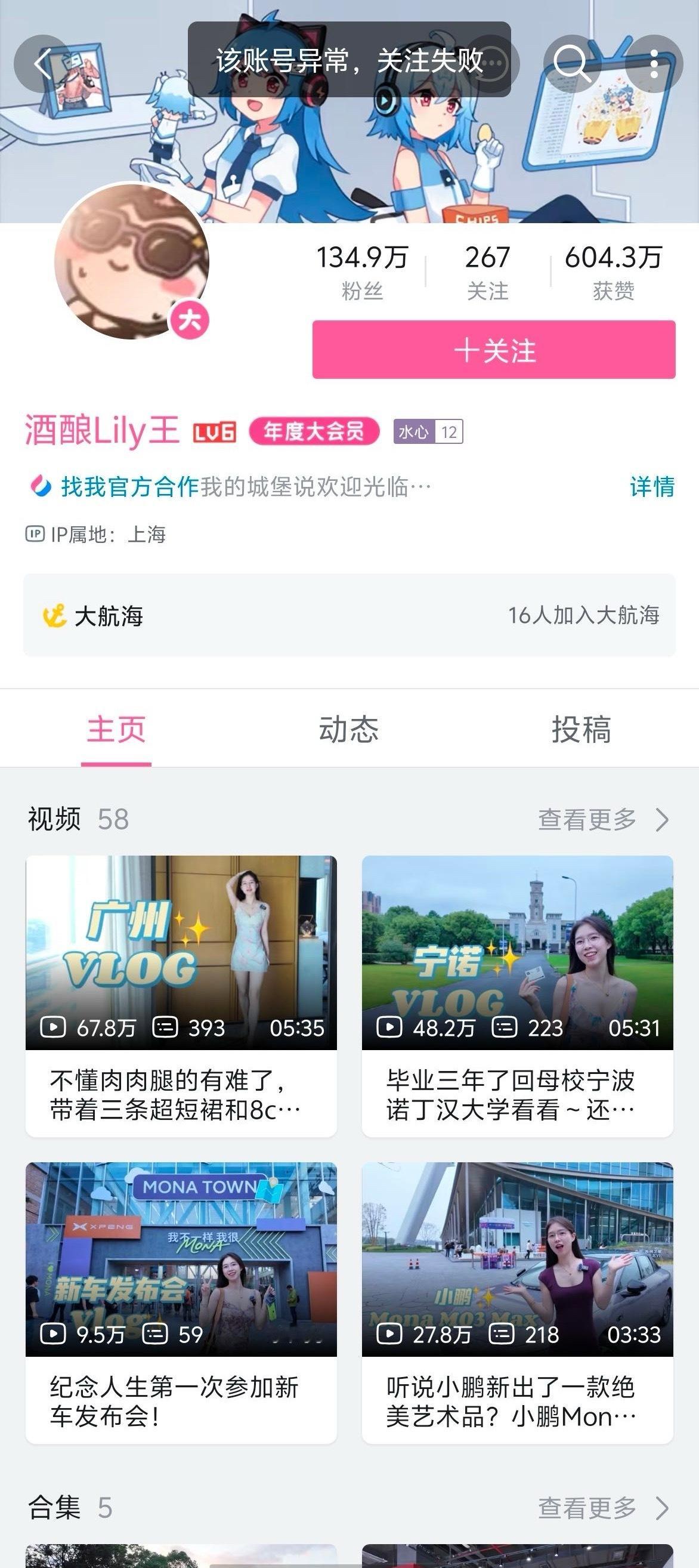Expand profile 详情 details
The height and width of the screenshot is (1568, 699).
pyautogui.click(x=651, y=487)
